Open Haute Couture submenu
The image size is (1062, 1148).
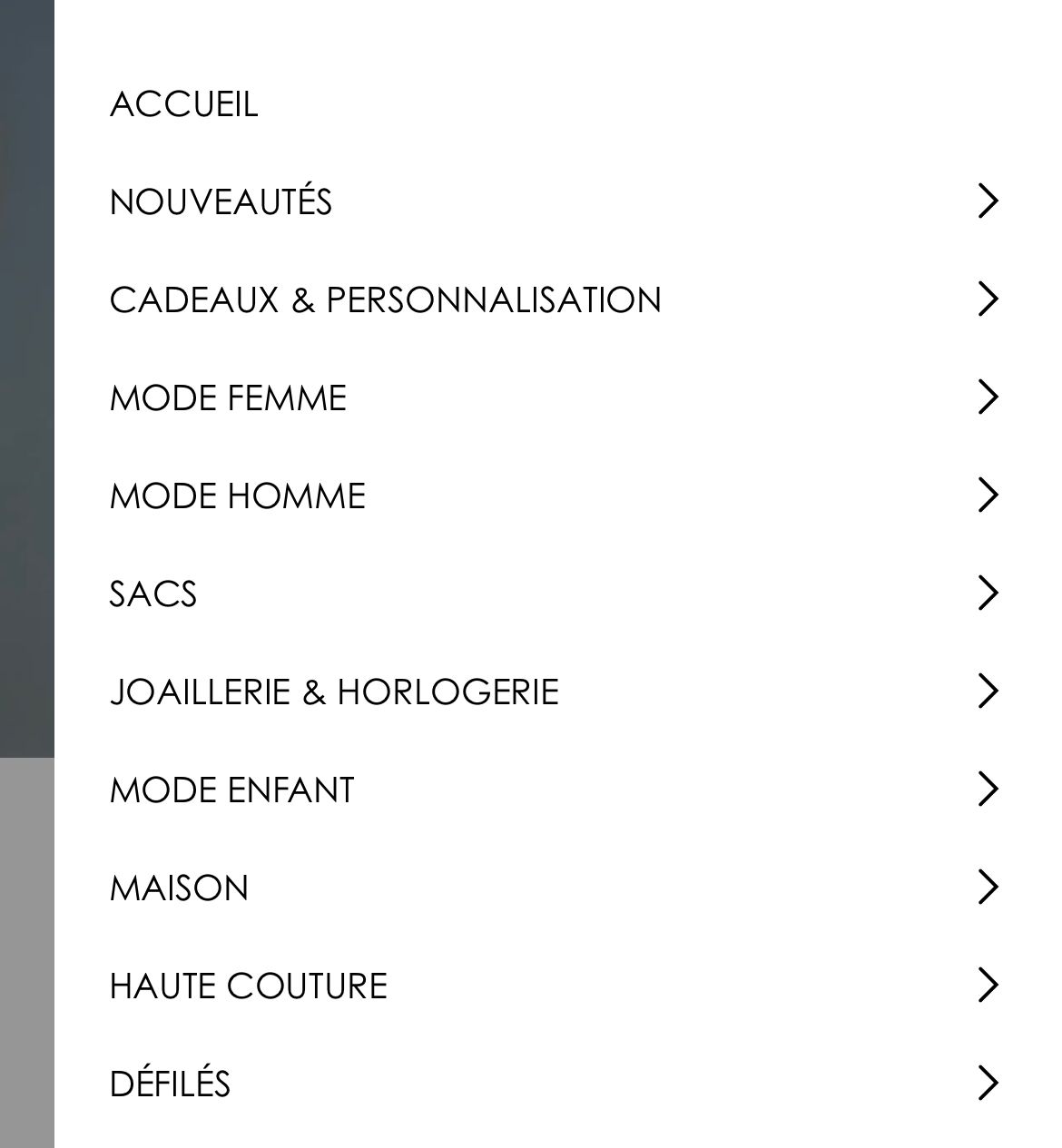[248, 986]
